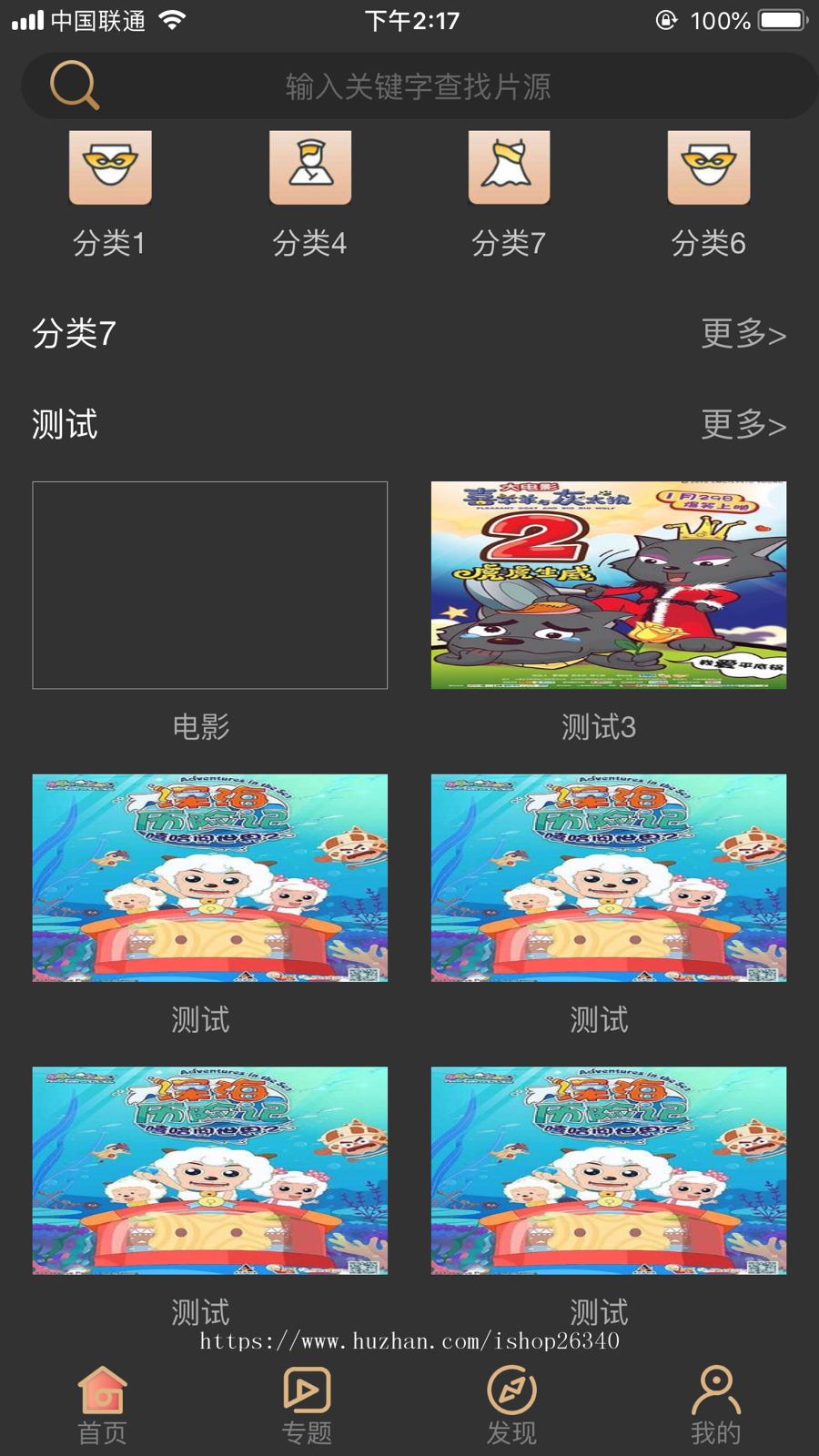Select the 分类7 dress category icon
This screenshot has height=1456, width=819.
510,168
